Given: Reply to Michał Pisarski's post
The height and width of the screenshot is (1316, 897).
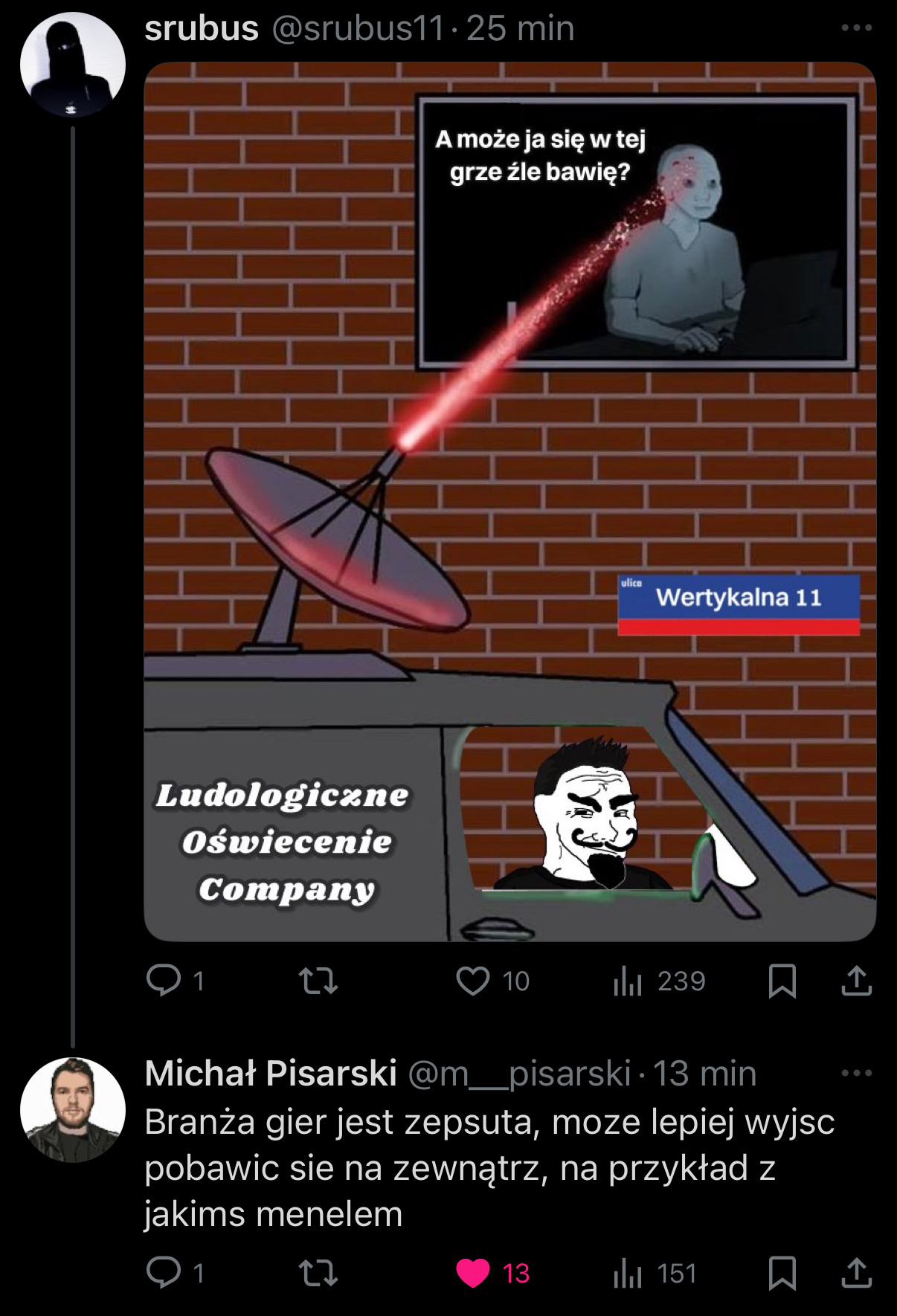Looking at the screenshot, I should pos(164,1273).
